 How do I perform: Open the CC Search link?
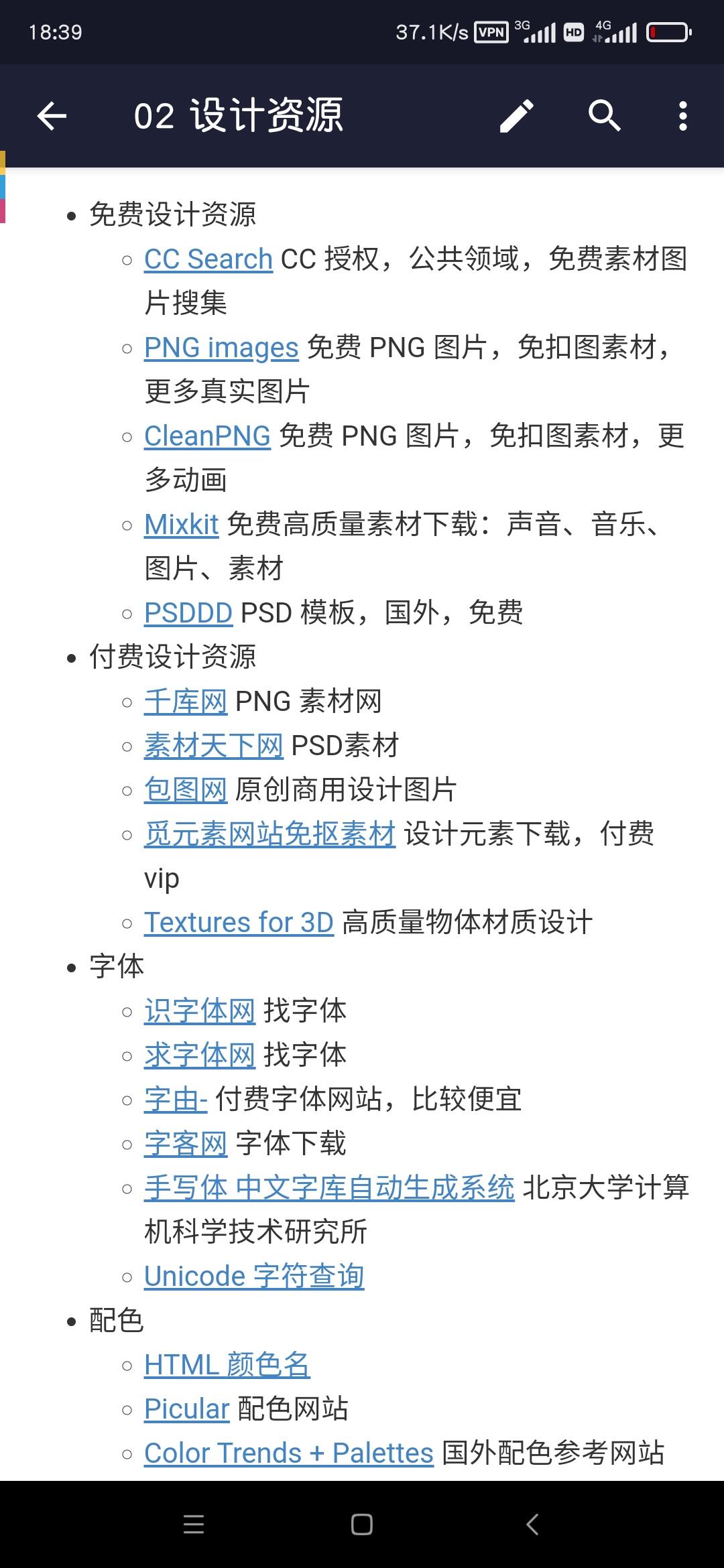(x=208, y=259)
